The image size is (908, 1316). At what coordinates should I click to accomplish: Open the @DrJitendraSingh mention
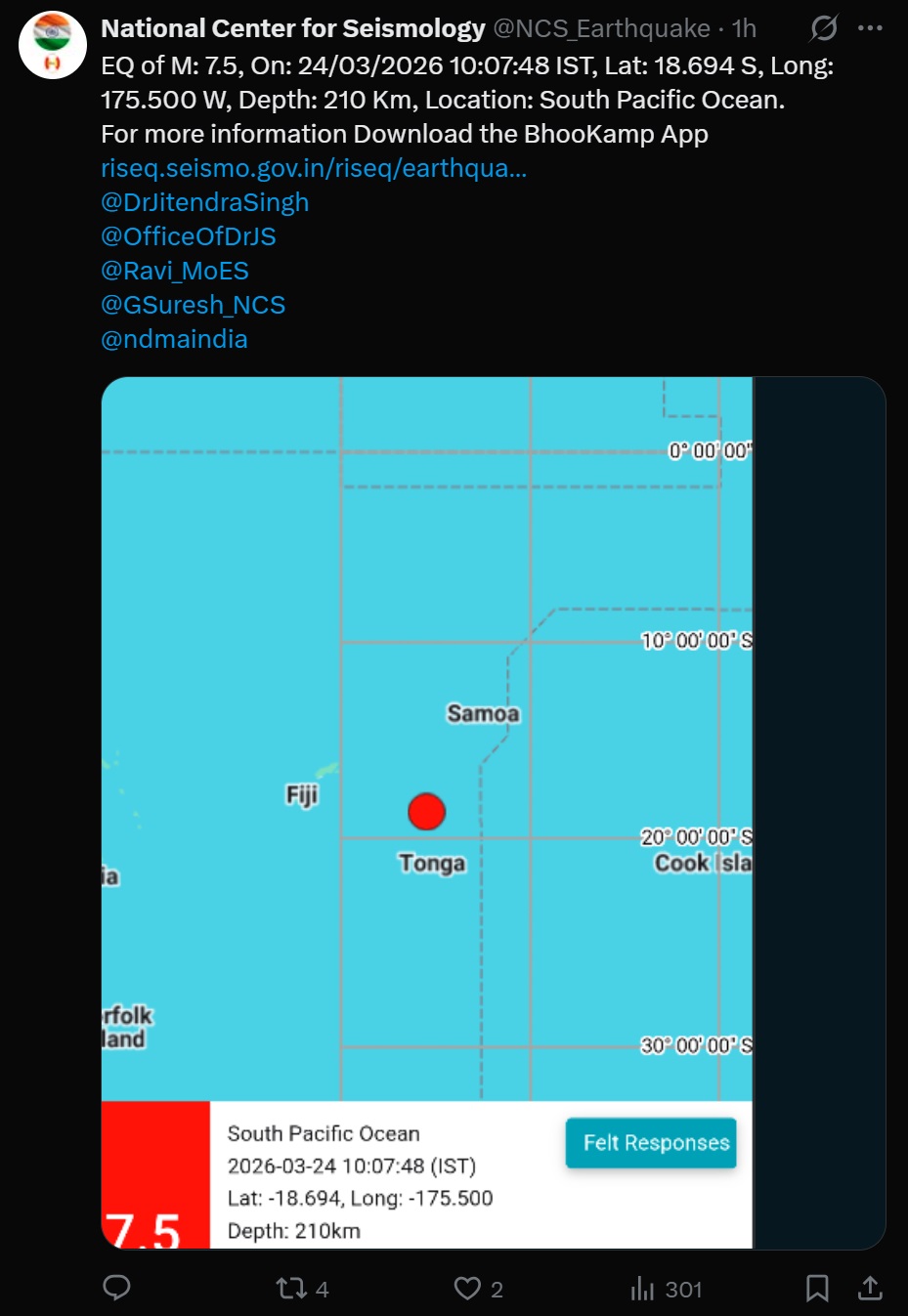pyautogui.click(x=204, y=202)
